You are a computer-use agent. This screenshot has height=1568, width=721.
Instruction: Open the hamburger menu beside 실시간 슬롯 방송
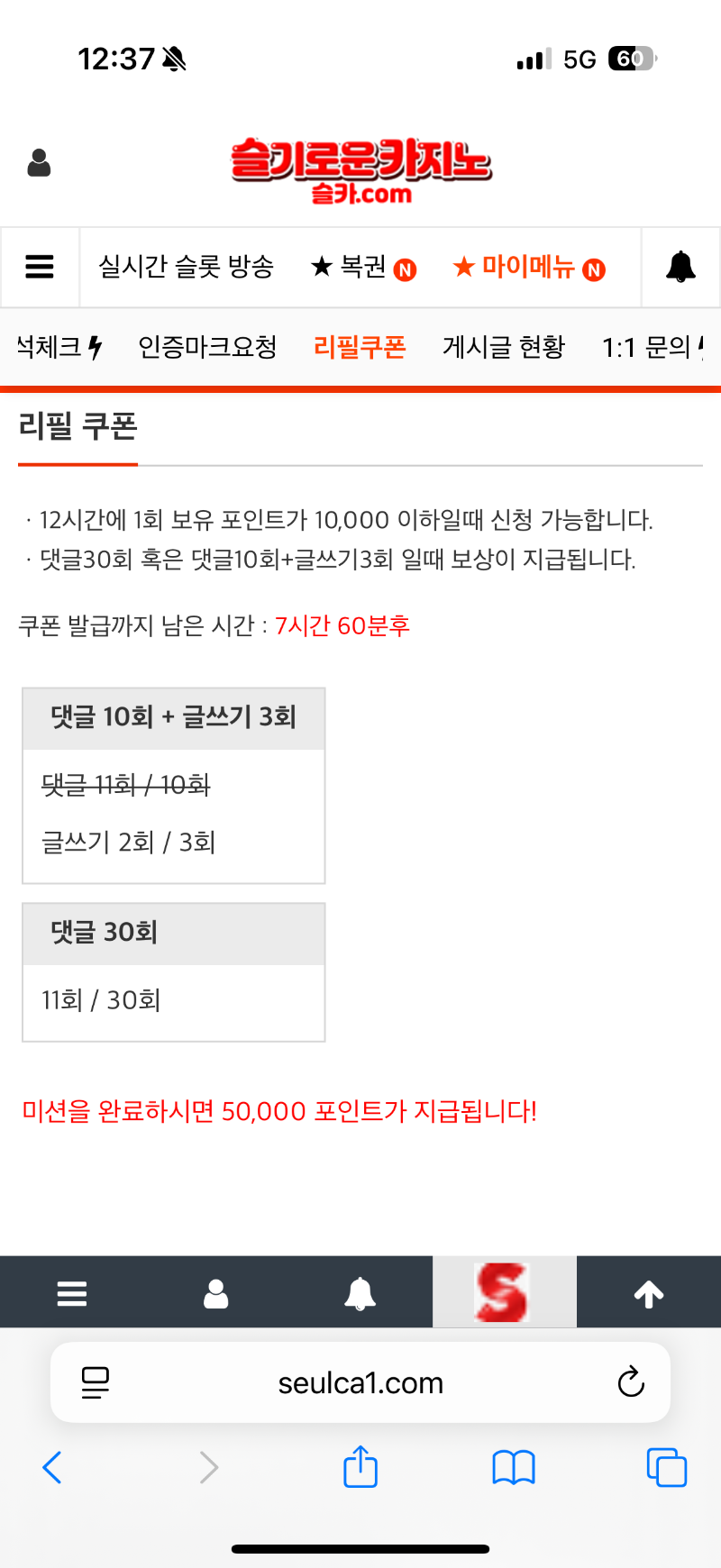coord(40,267)
